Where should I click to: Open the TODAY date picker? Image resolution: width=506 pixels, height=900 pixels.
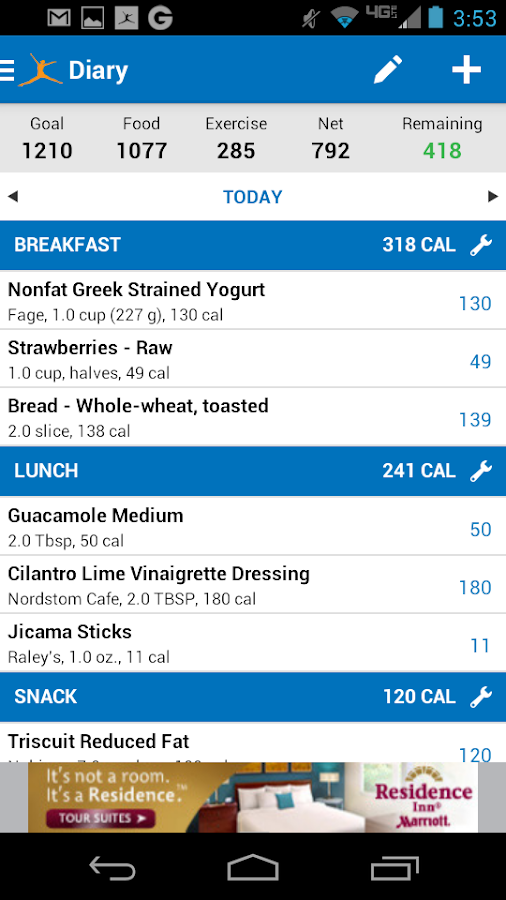252,197
